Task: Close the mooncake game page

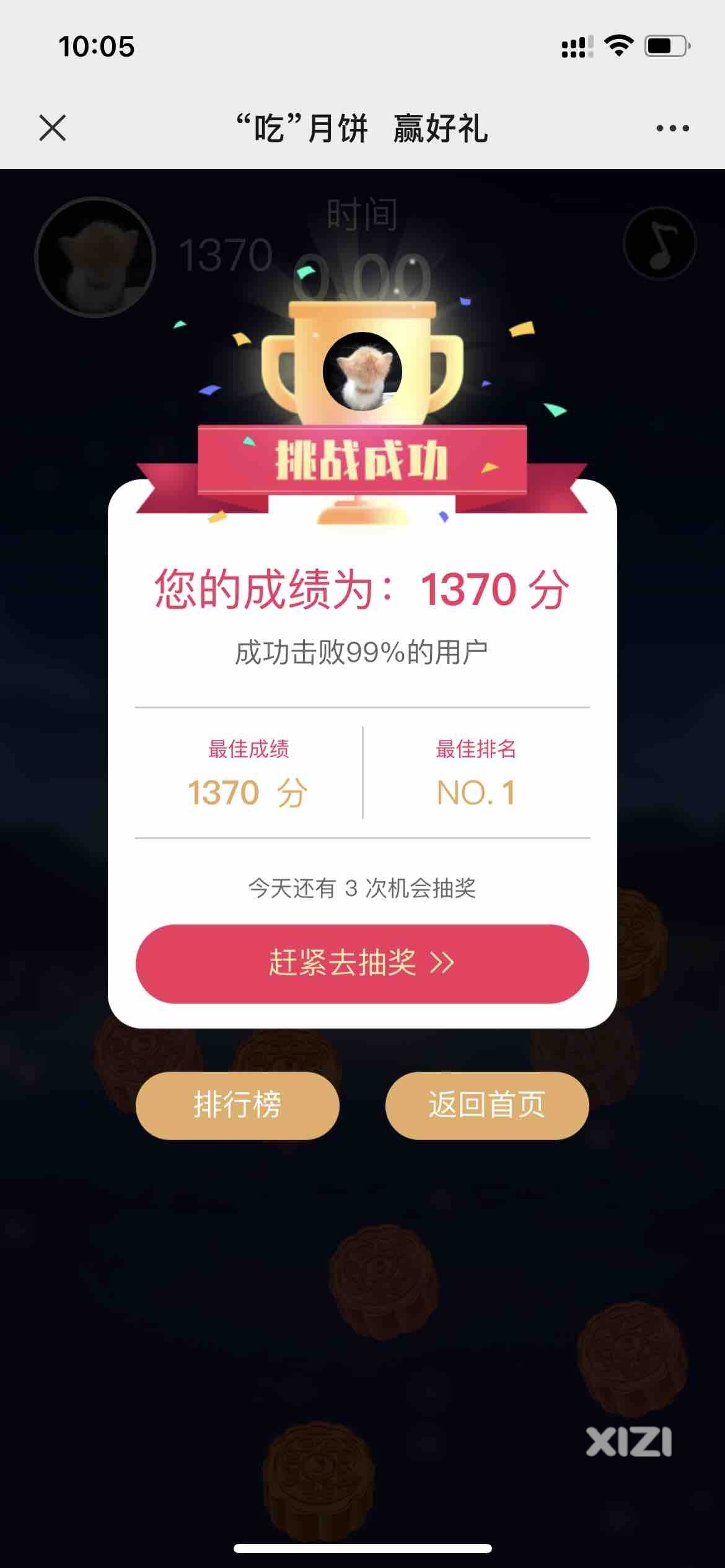Action: [52, 128]
